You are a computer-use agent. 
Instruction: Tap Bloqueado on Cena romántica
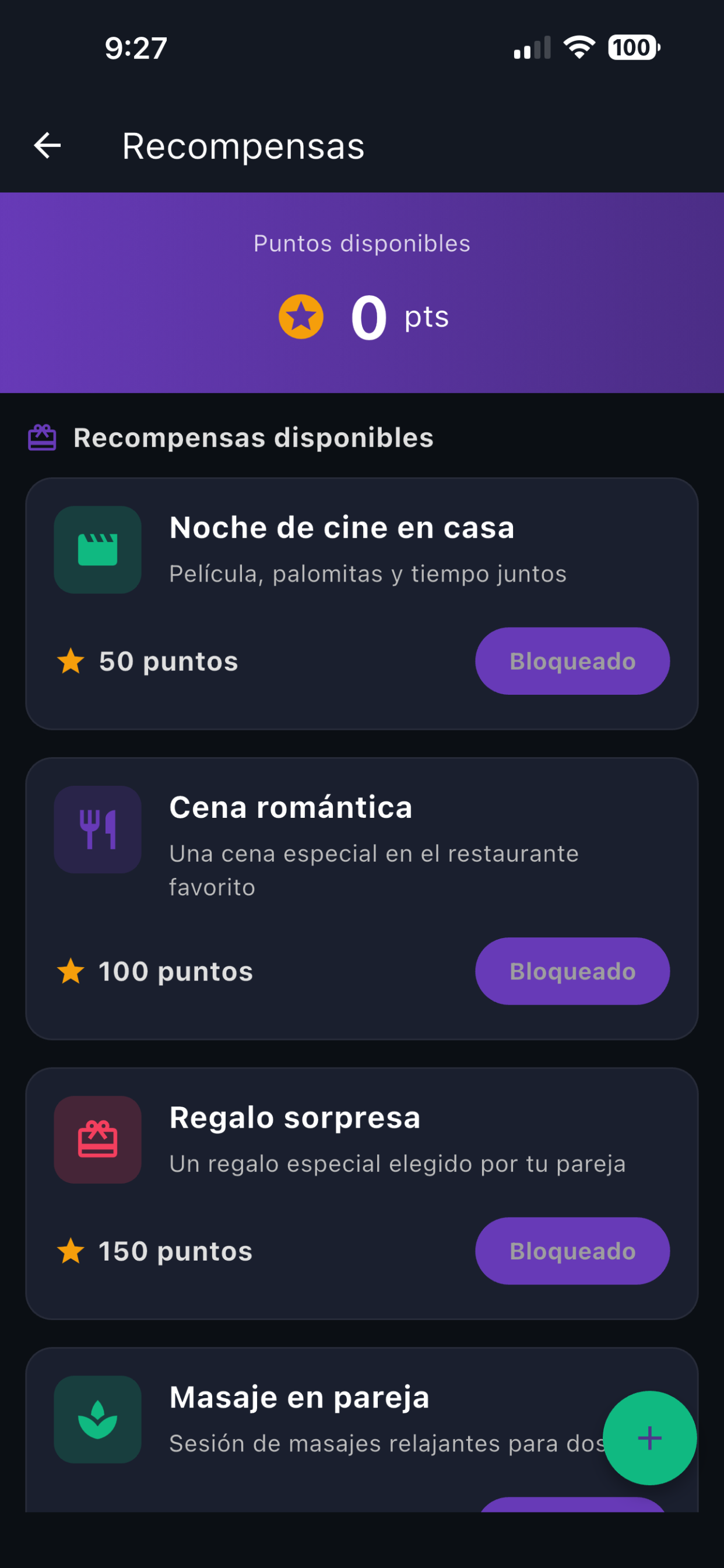tap(572, 971)
